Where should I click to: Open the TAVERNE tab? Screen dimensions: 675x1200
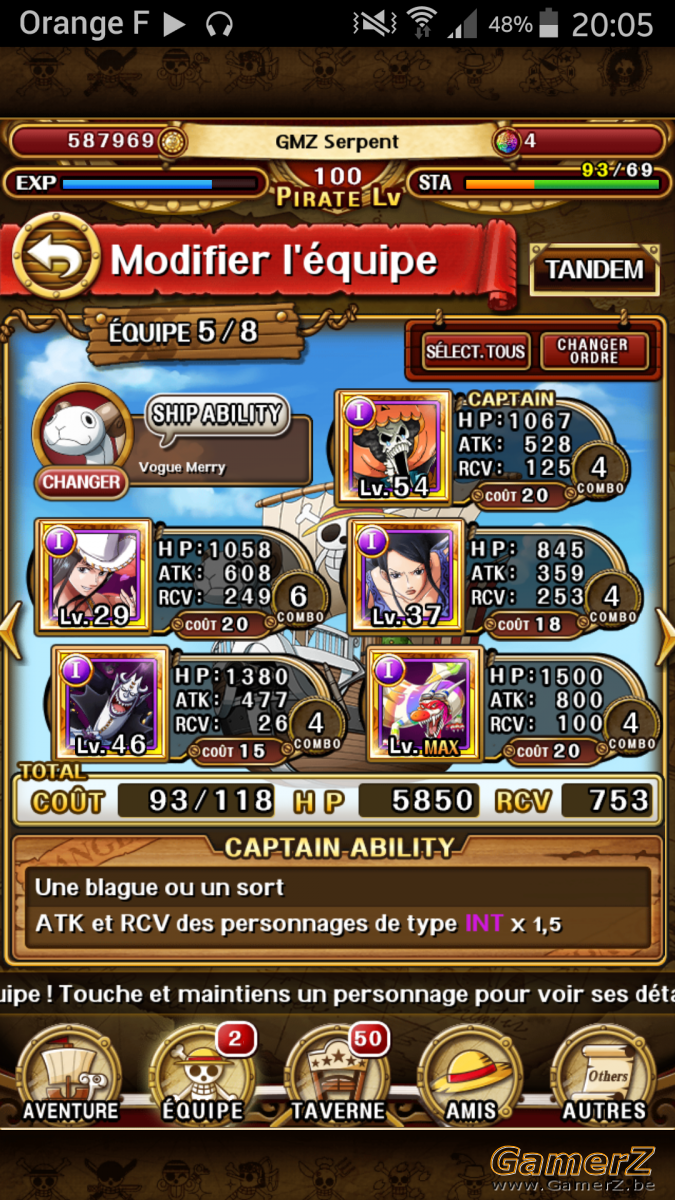pyautogui.click(x=337, y=1077)
